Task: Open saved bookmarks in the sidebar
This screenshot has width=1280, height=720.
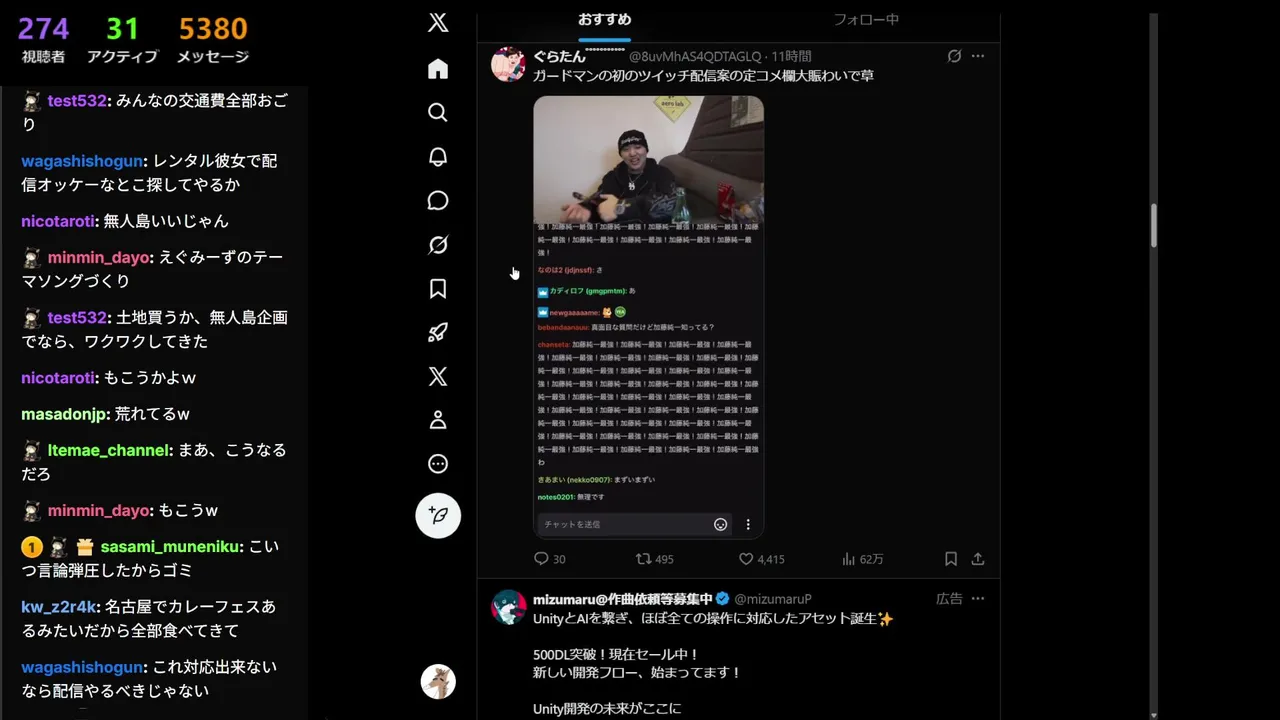Action: tap(438, 289)
